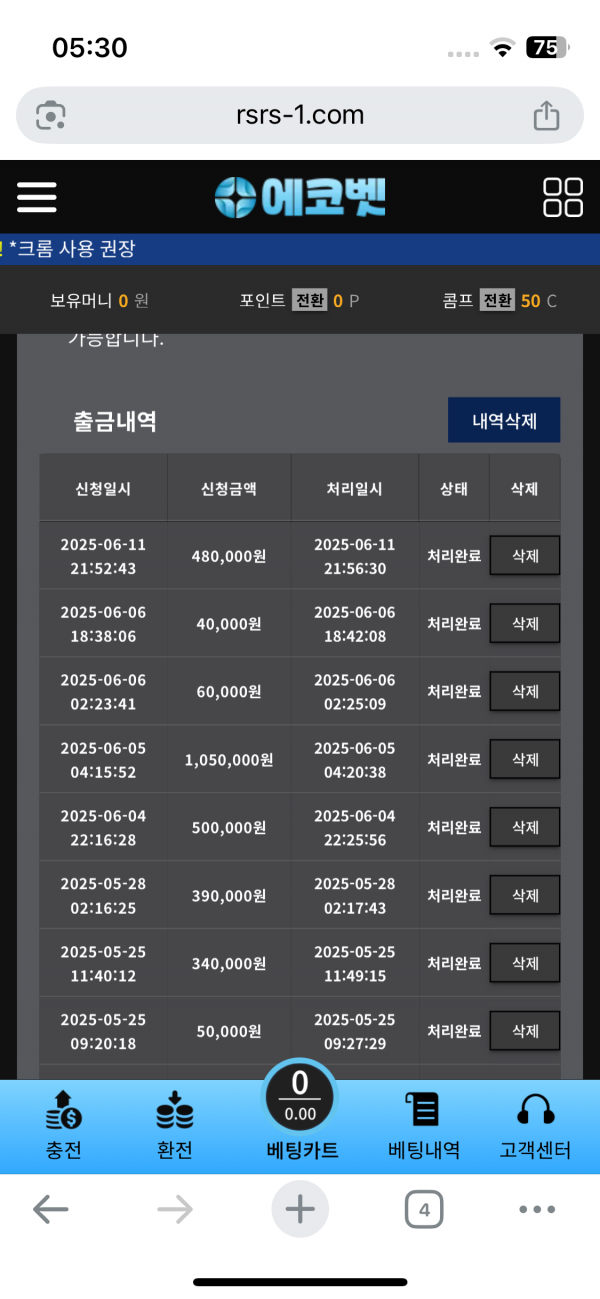Delete the 1,050,000원 withdrawal record
The height and width of the screenshot is (1299, 600).
tap(525, 759)
